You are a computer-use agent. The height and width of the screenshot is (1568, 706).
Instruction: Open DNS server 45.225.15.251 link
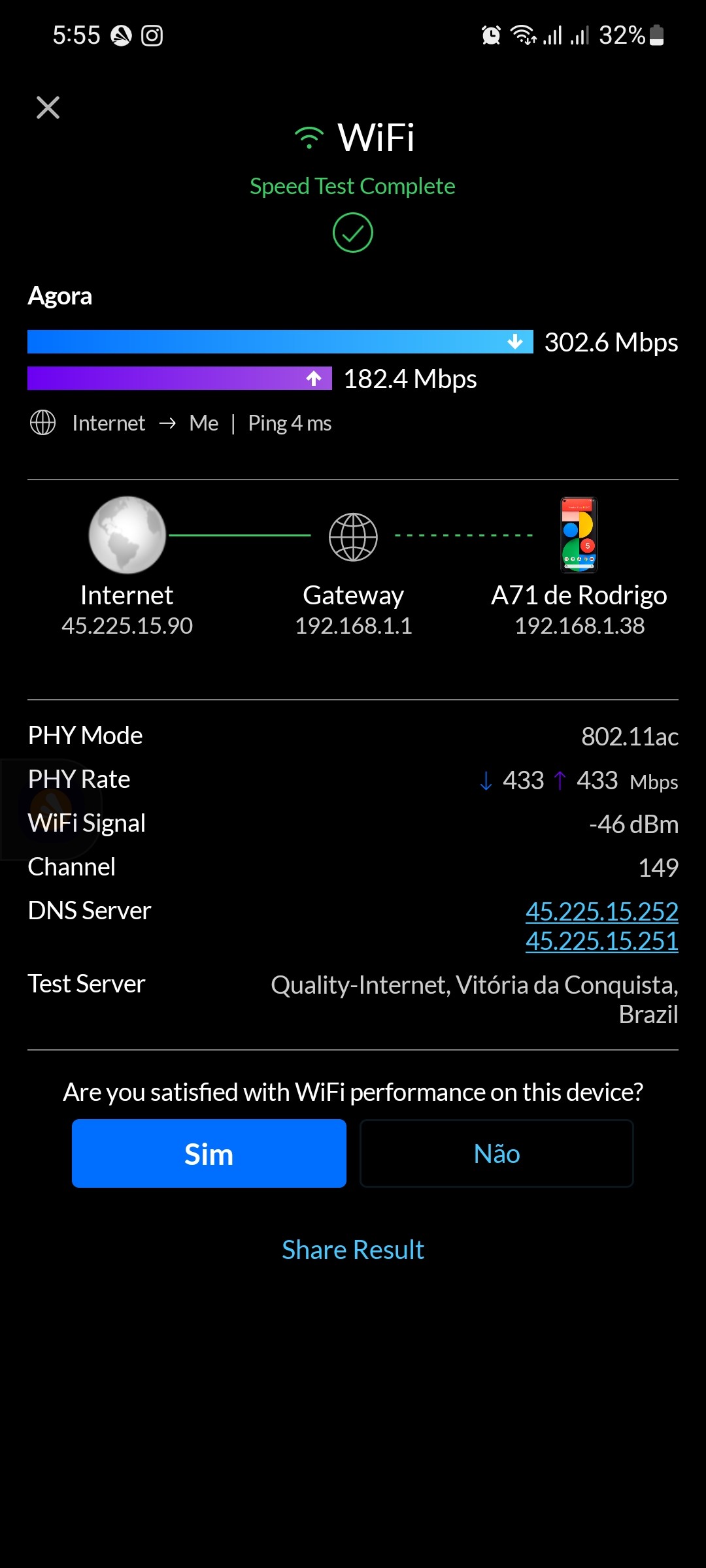601,941
